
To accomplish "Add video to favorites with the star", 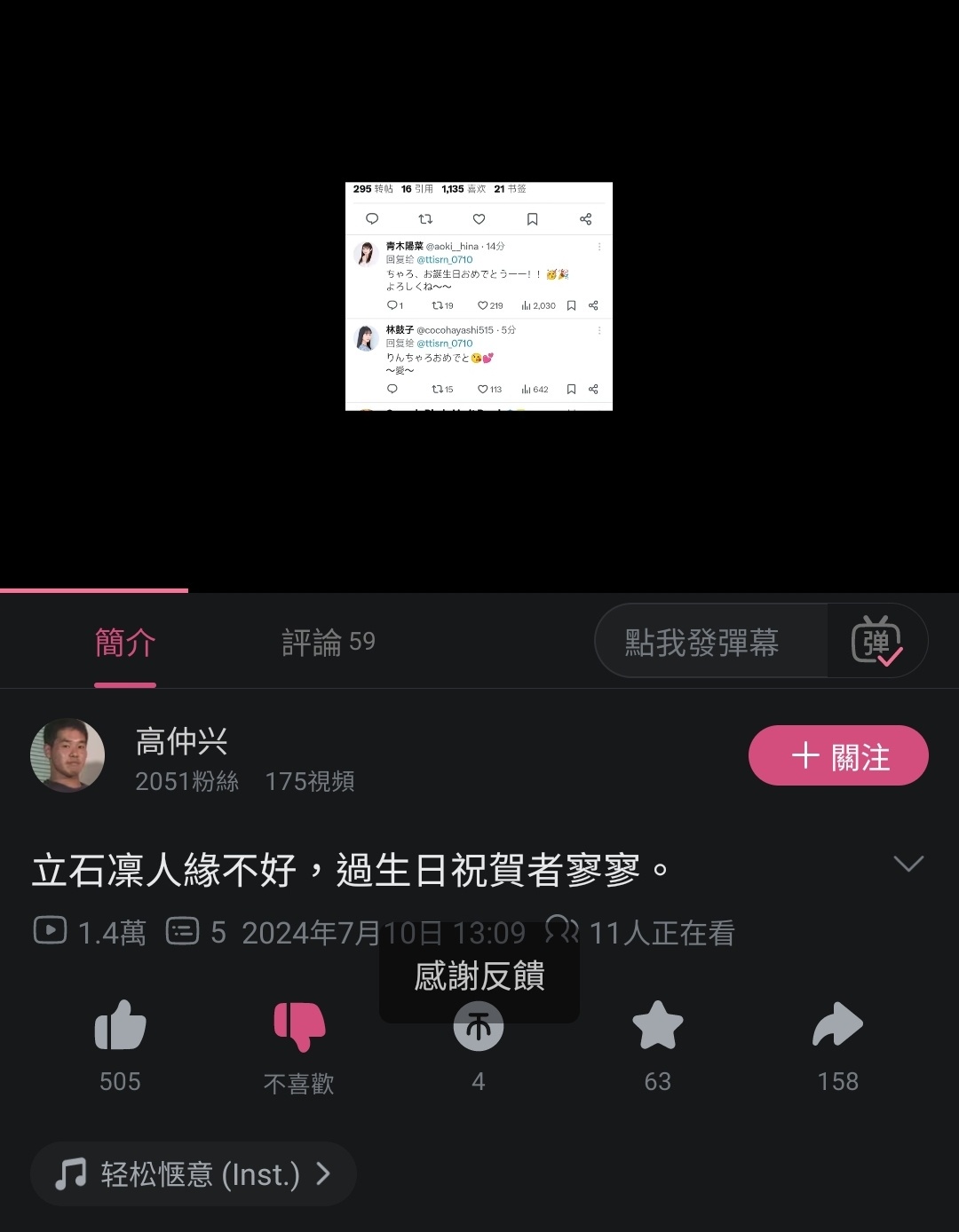I will click(657, 1027).
